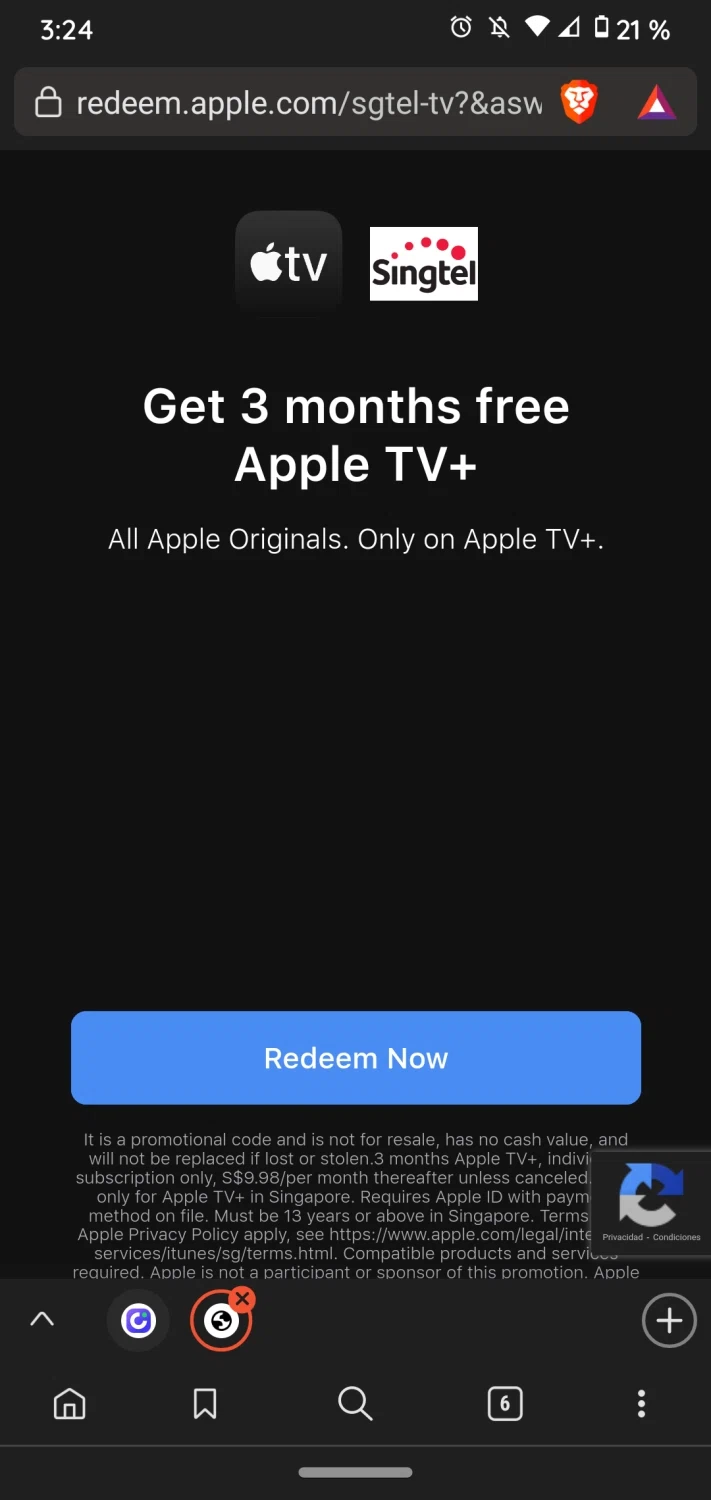
Task: Open Brave Rewards triangle icon
Action: (x=657, y=102)
